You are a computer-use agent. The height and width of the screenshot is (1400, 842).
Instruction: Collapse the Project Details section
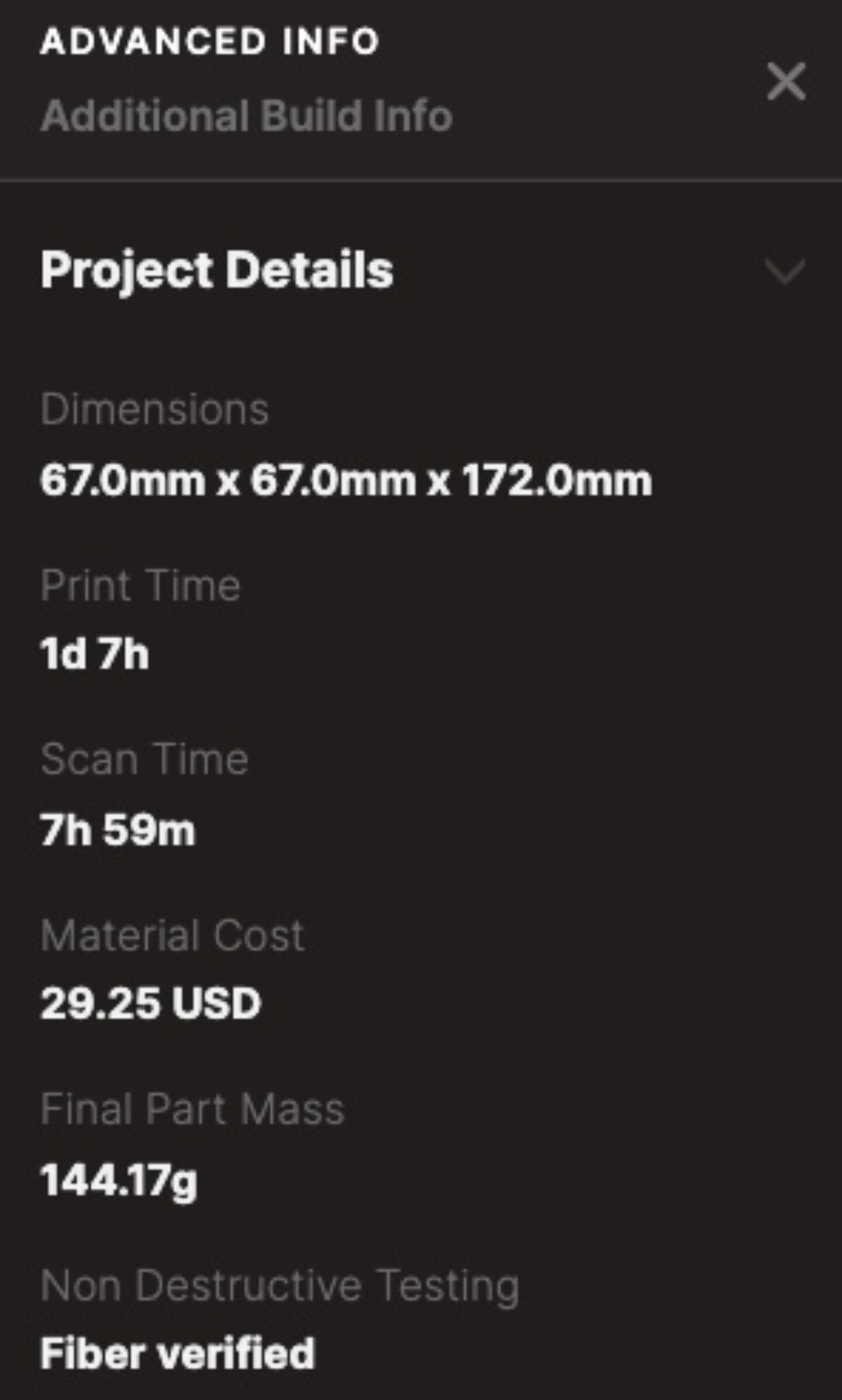click(785, 272)
